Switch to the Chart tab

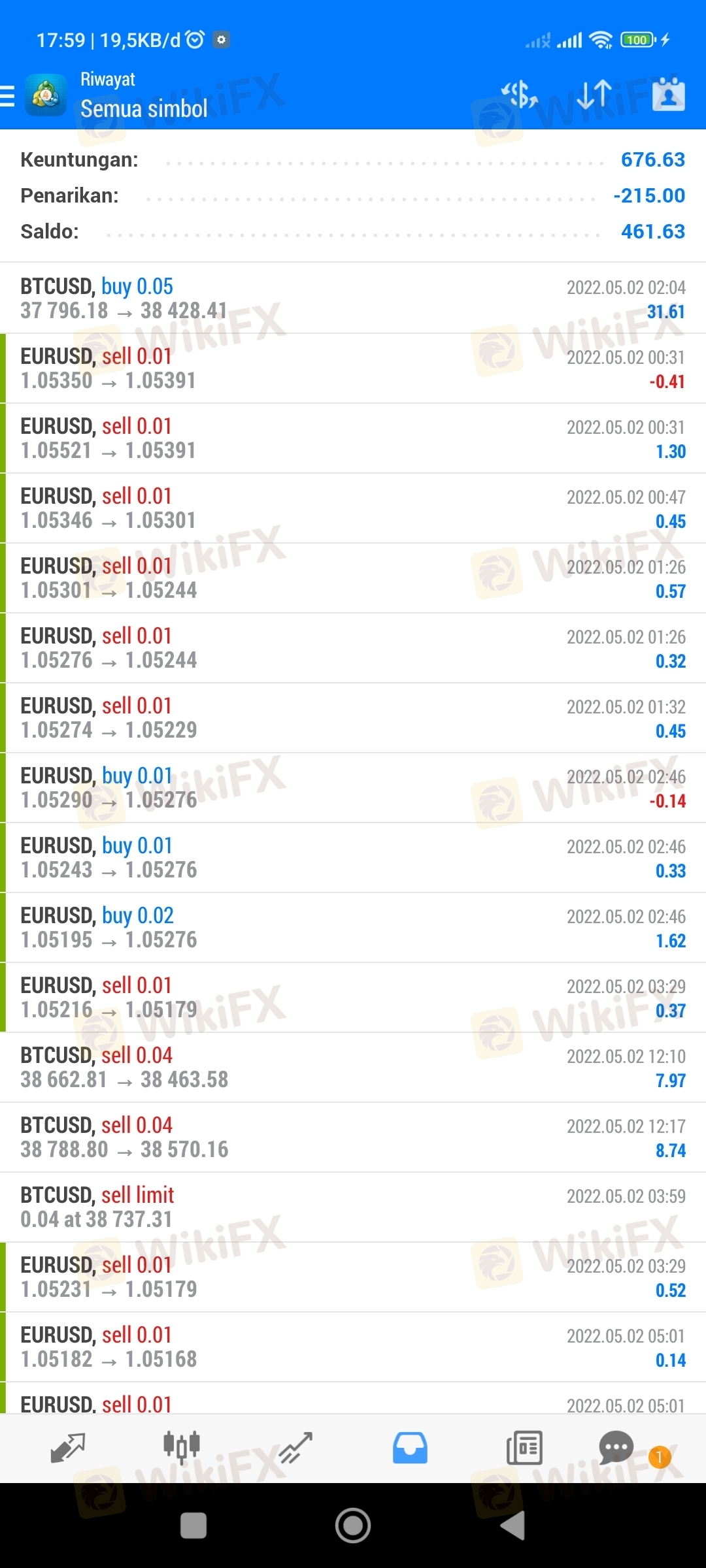[x=181, y=1448]
